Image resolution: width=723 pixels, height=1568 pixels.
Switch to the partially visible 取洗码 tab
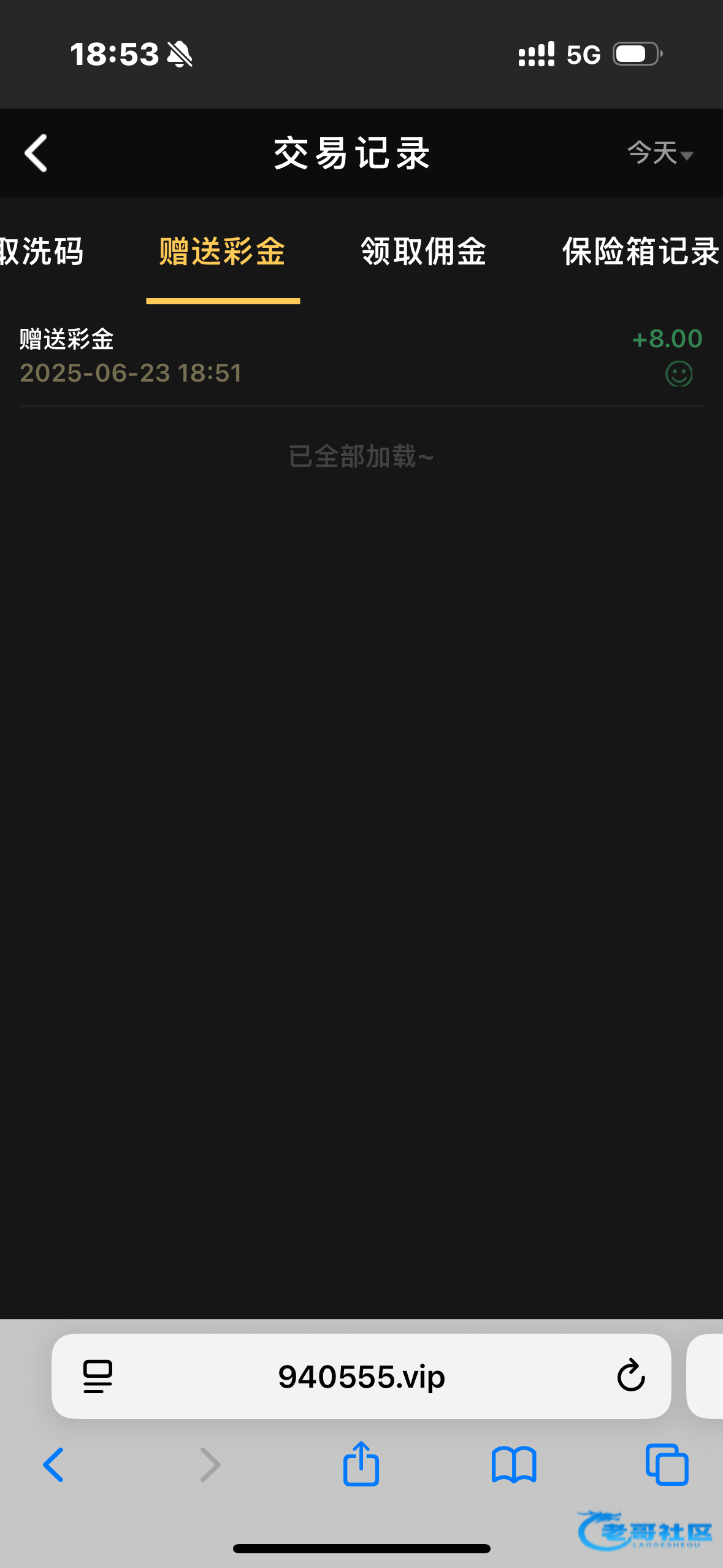pyautogui.click(x=41, y=252)
